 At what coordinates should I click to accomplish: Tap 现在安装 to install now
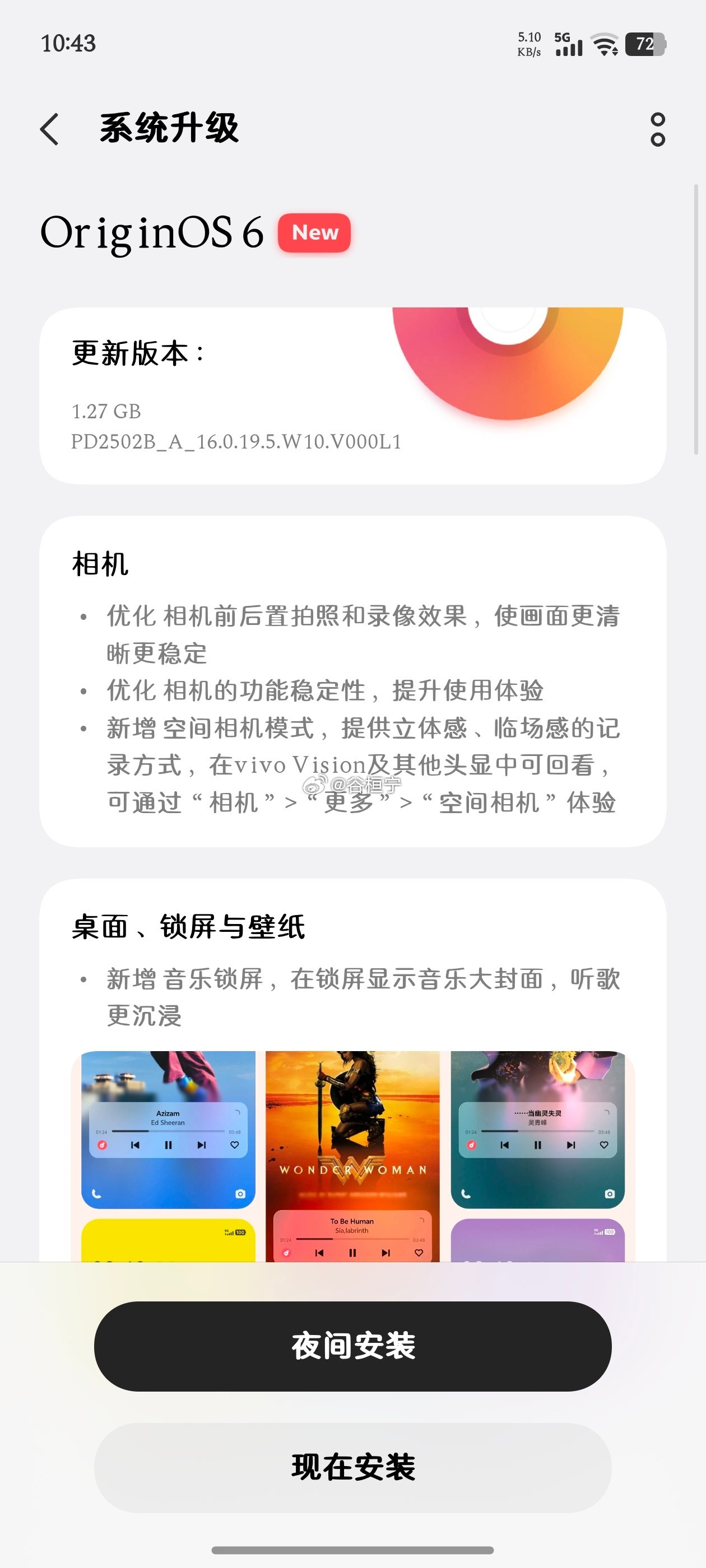click(x=352, y=1467)
